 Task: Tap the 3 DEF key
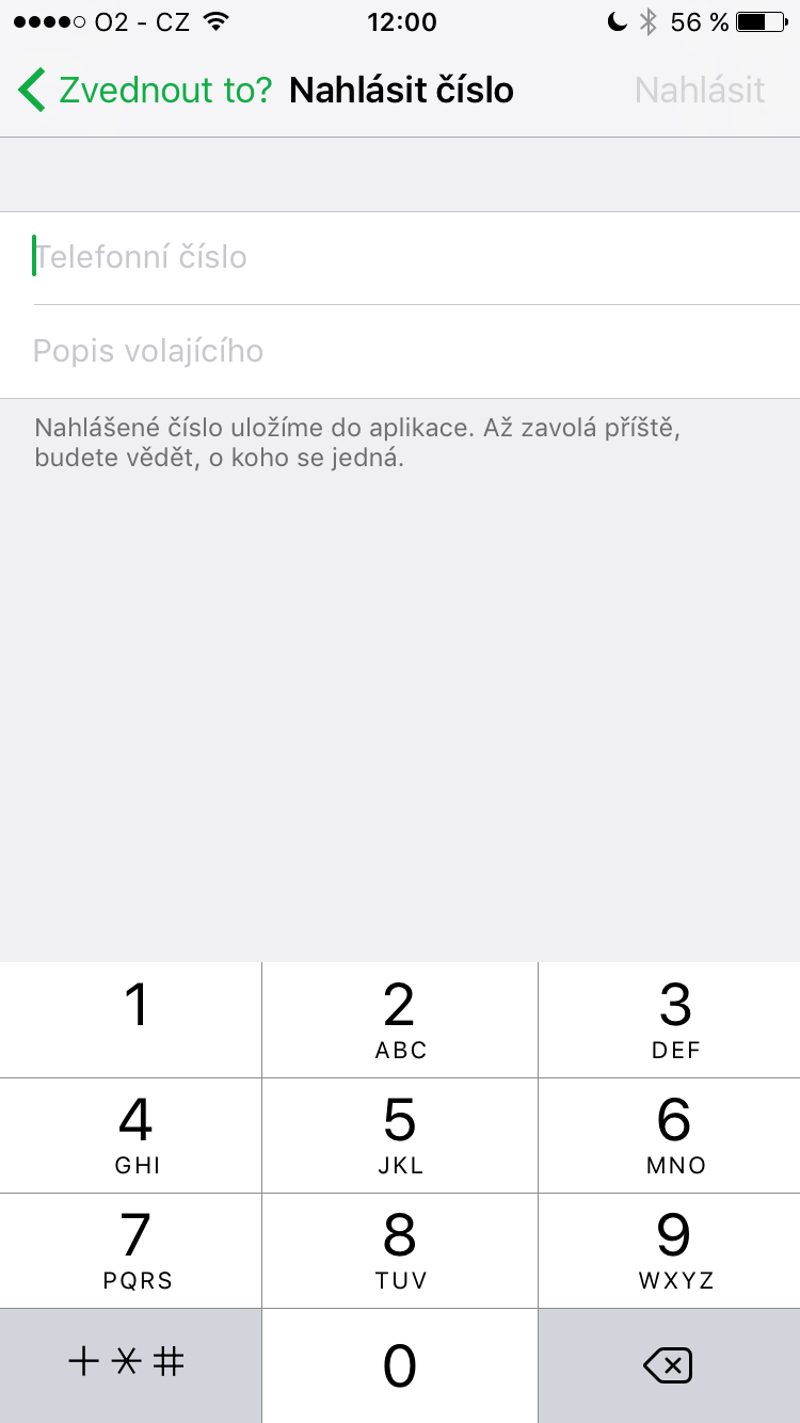669,1019
